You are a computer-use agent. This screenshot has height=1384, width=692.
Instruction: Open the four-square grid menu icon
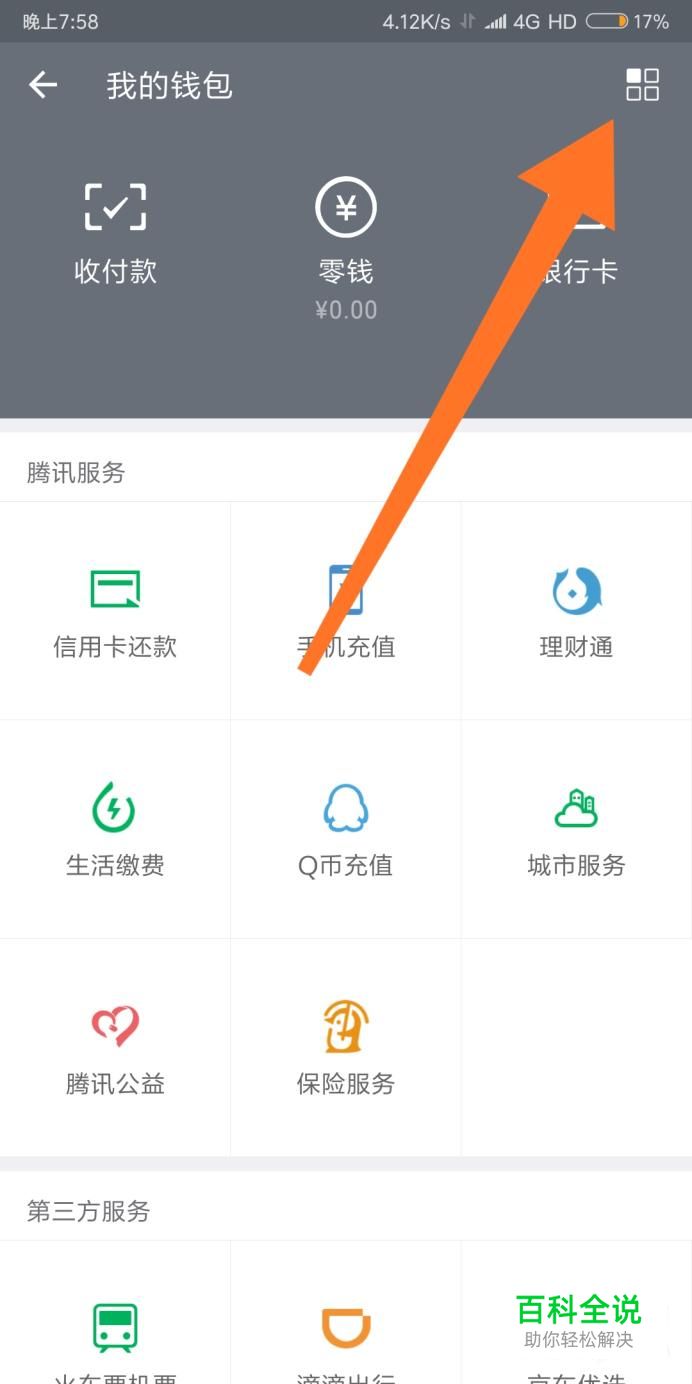point(642,85)
